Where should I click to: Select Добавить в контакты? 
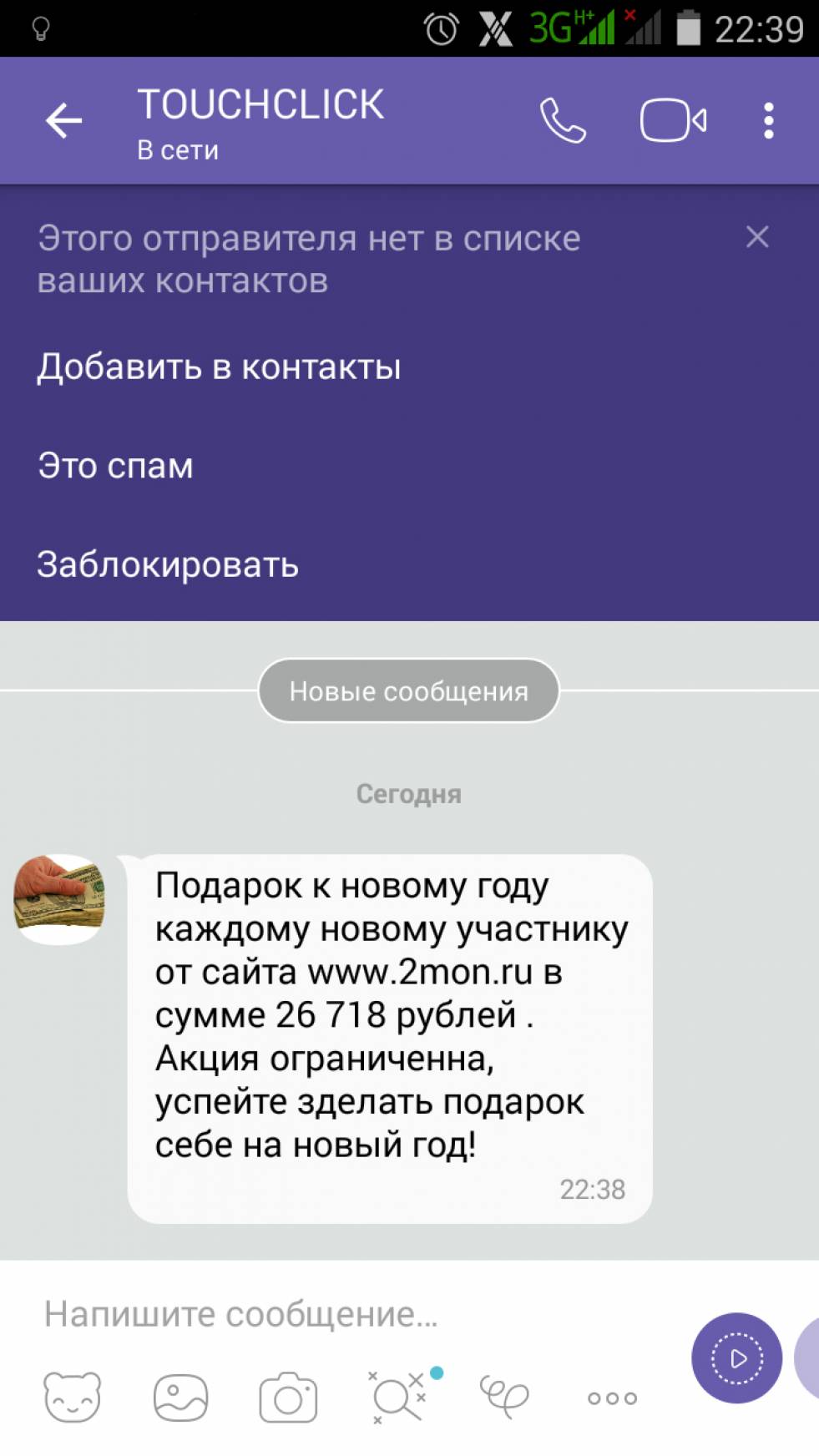pyautogui.click(x=219, y=367)
